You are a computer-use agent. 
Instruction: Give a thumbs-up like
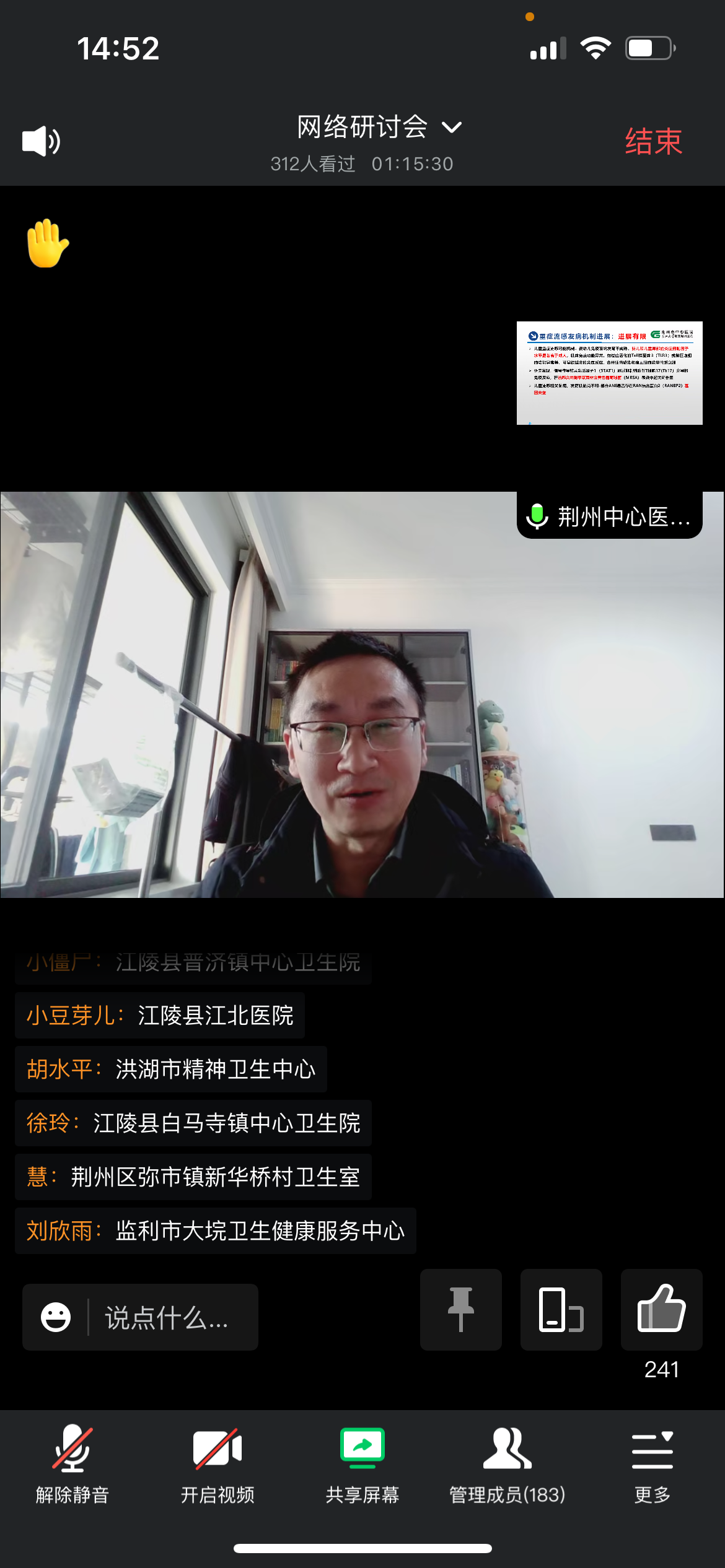point(661,1309)
